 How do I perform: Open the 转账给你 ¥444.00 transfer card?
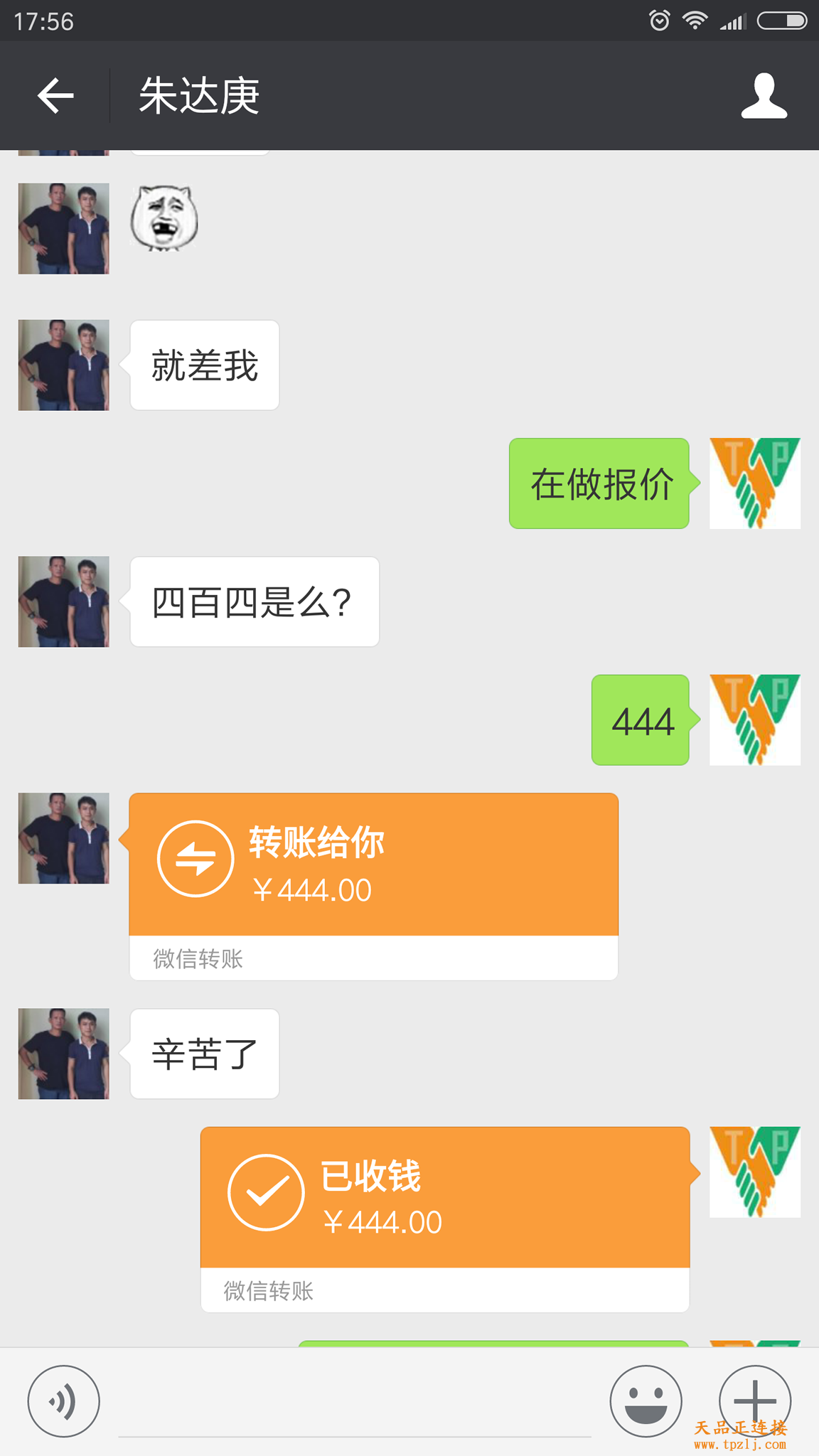tap(373, 886)
